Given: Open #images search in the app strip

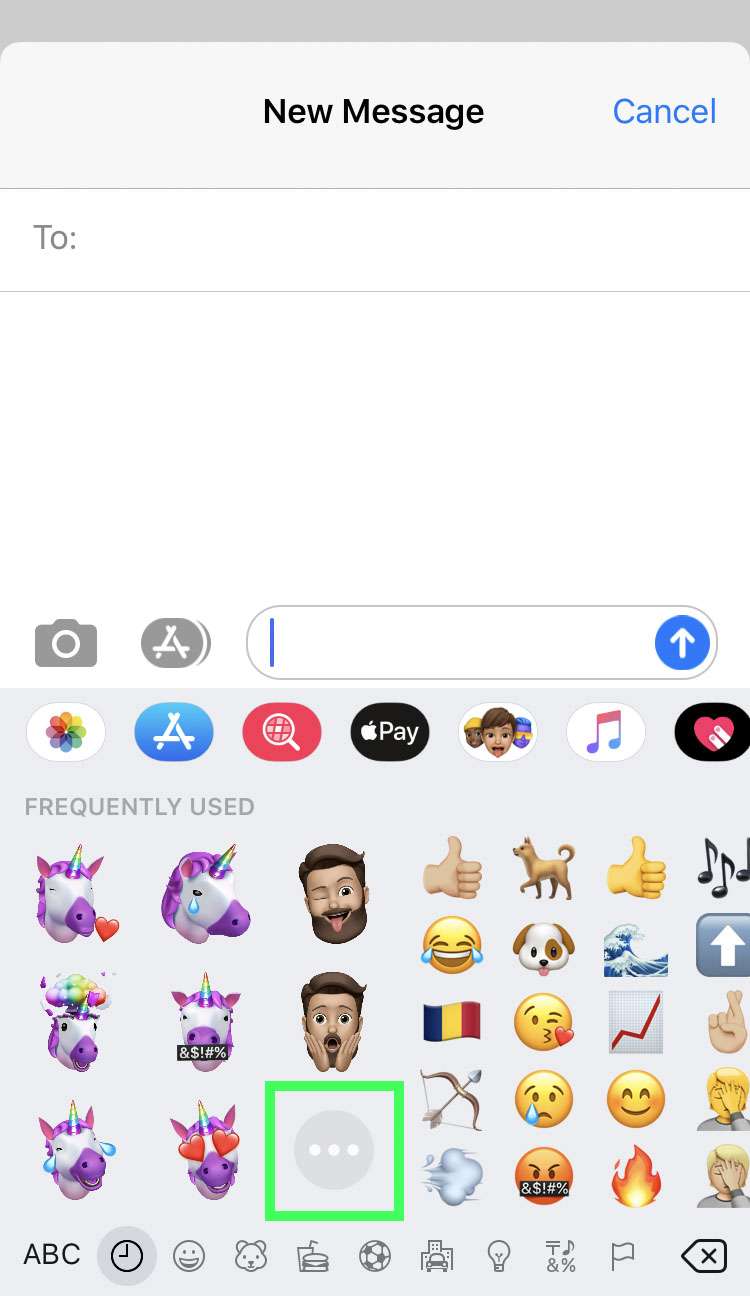Looking at the screenshot, I should coord(282,732).
